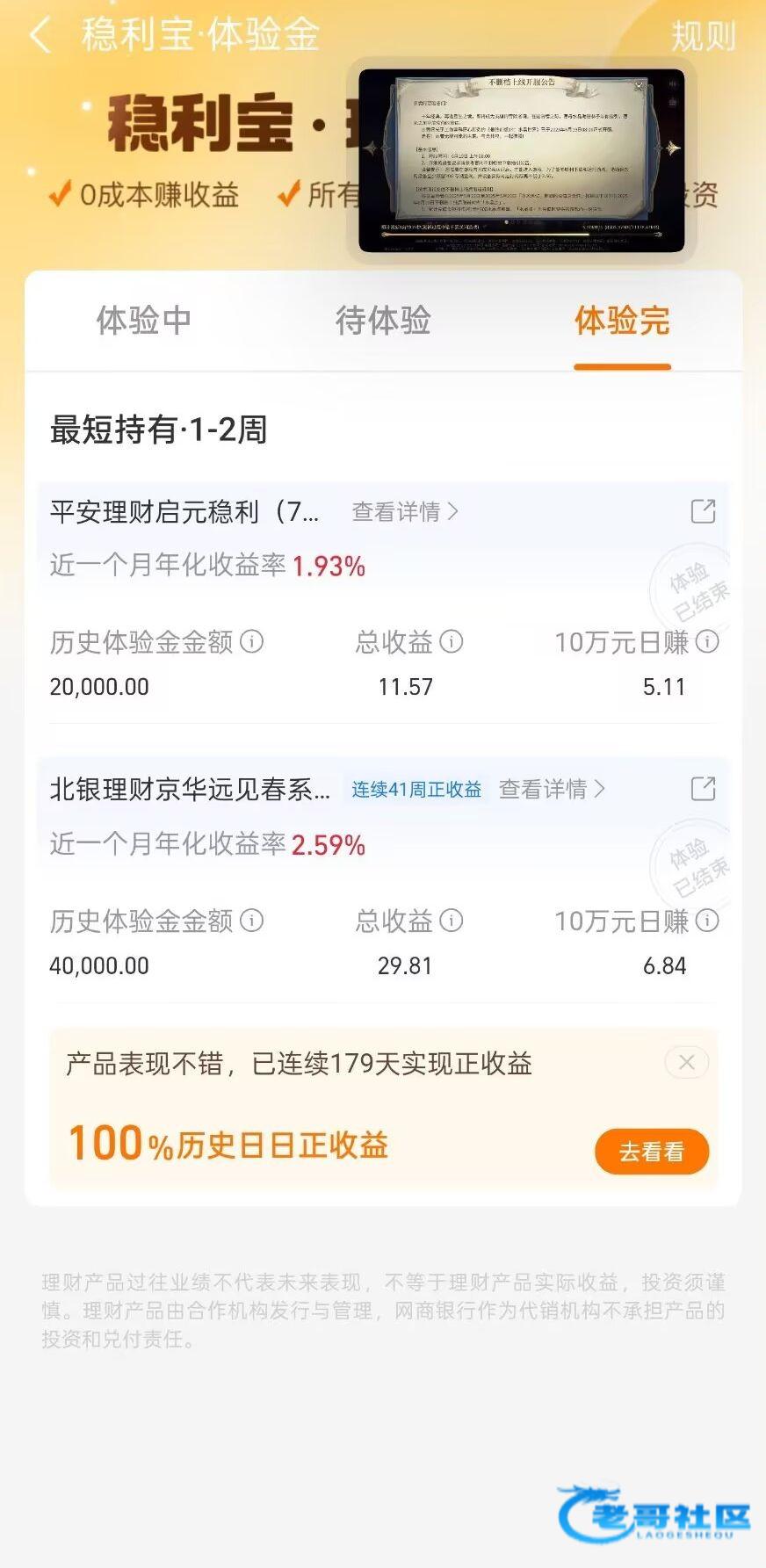766x1568 pixels.
Task: Open external link icon for 平安理财启元稳利
Action: [x=703, y=511]
